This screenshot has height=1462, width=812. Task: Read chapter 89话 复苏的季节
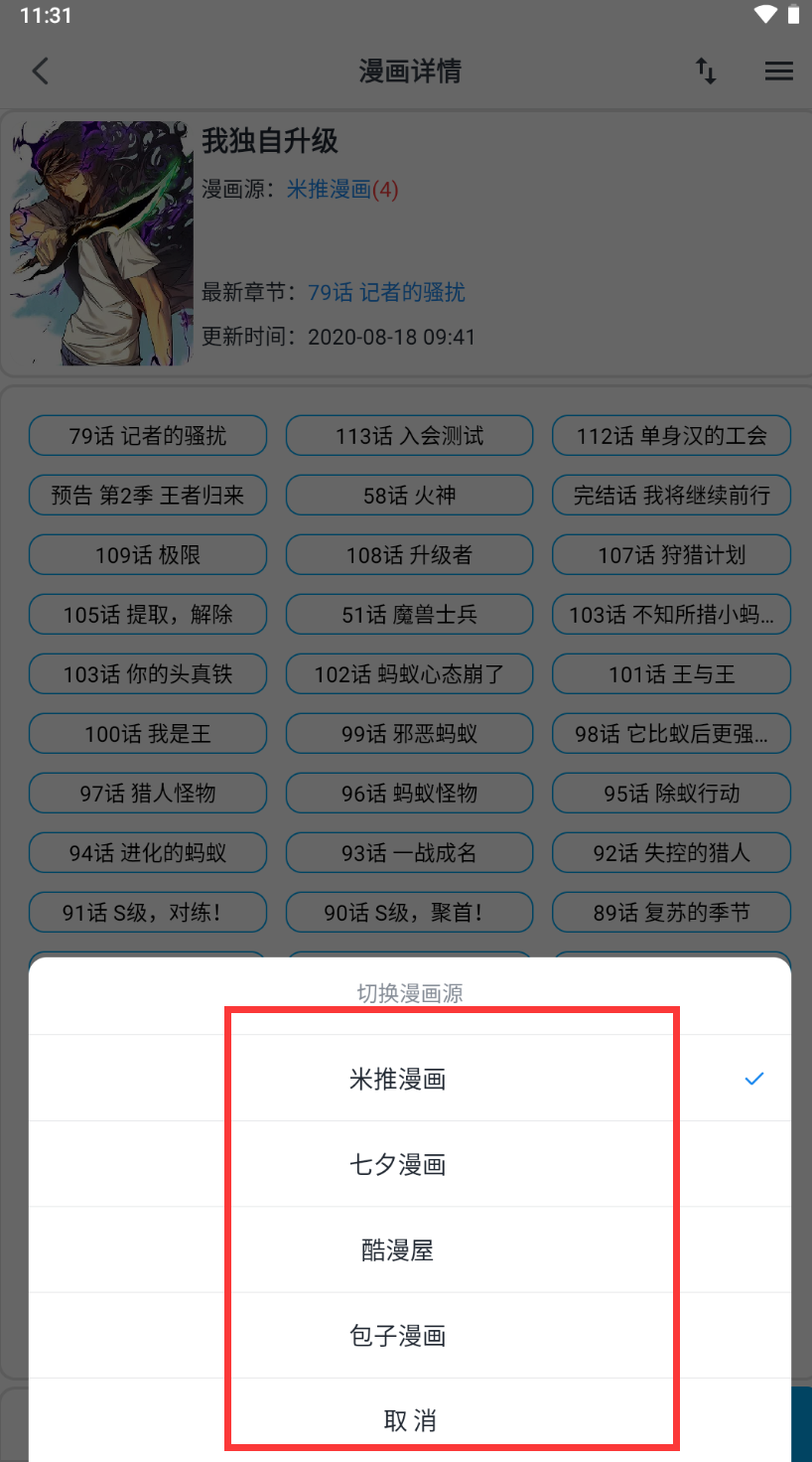point(671,913)
